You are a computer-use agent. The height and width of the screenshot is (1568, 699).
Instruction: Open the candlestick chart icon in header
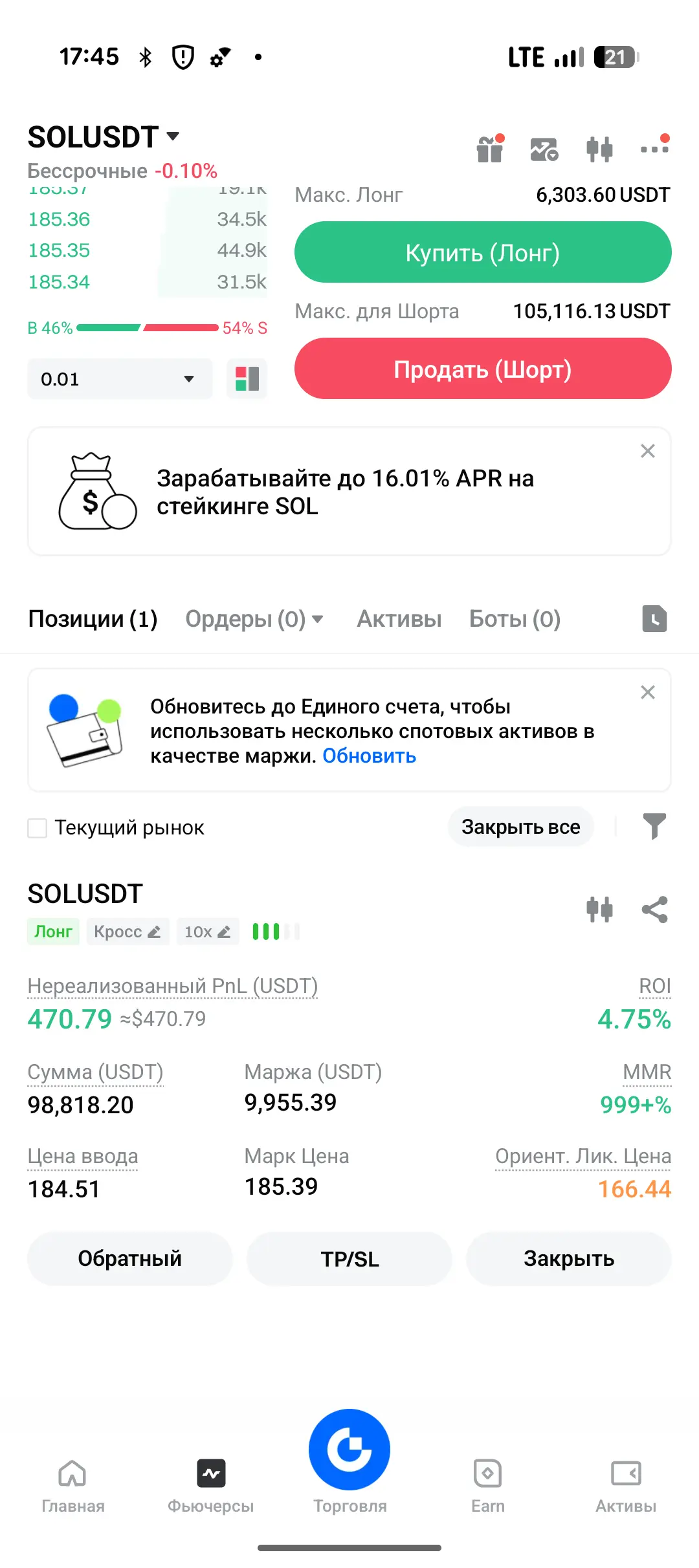599,147
